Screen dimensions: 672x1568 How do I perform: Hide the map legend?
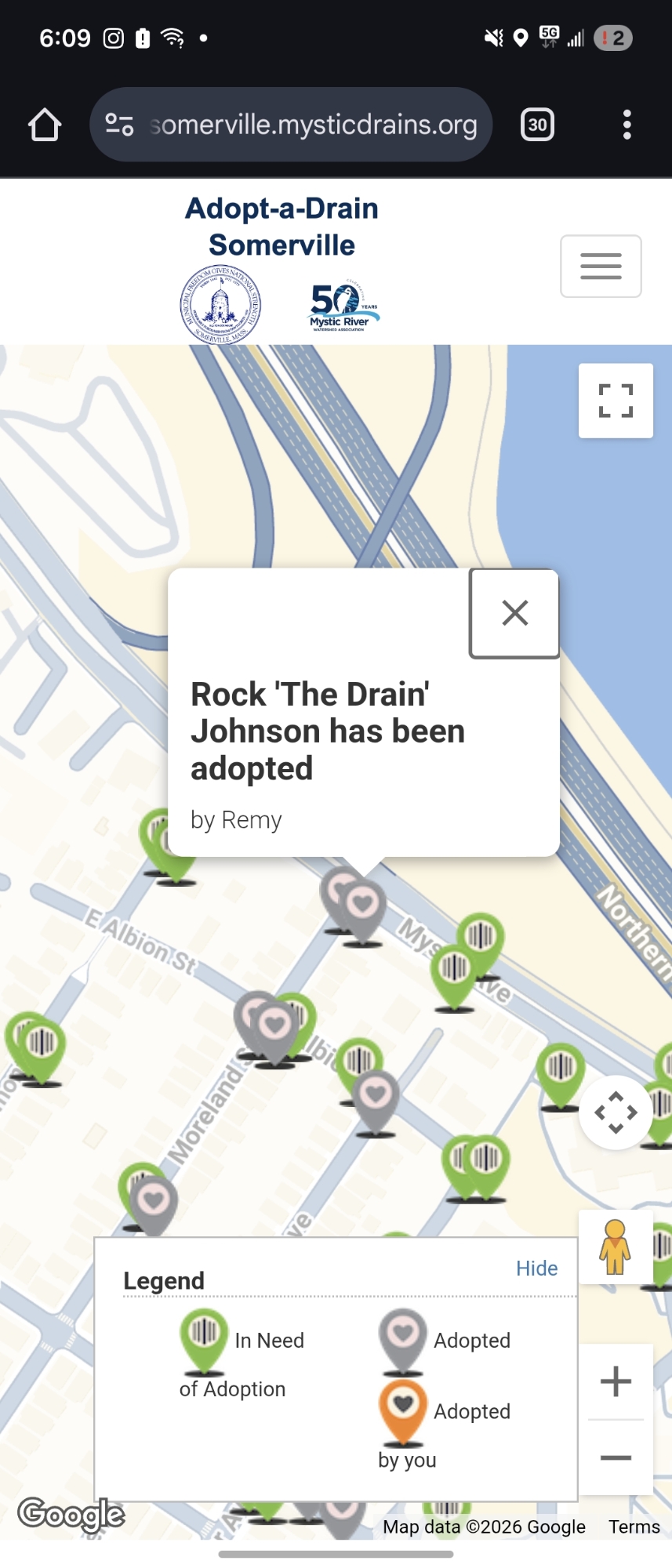pyautogui.click(x=536, y=1269)
